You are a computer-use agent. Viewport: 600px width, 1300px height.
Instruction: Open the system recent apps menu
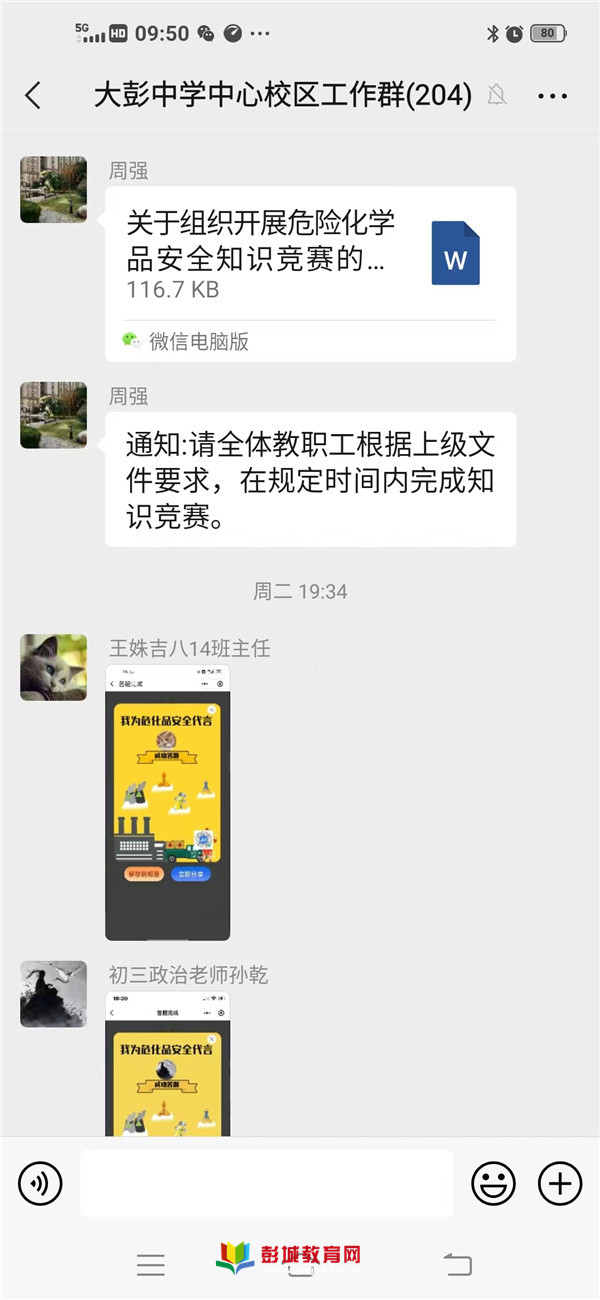pyautogui.click(x=151, y=1265)
